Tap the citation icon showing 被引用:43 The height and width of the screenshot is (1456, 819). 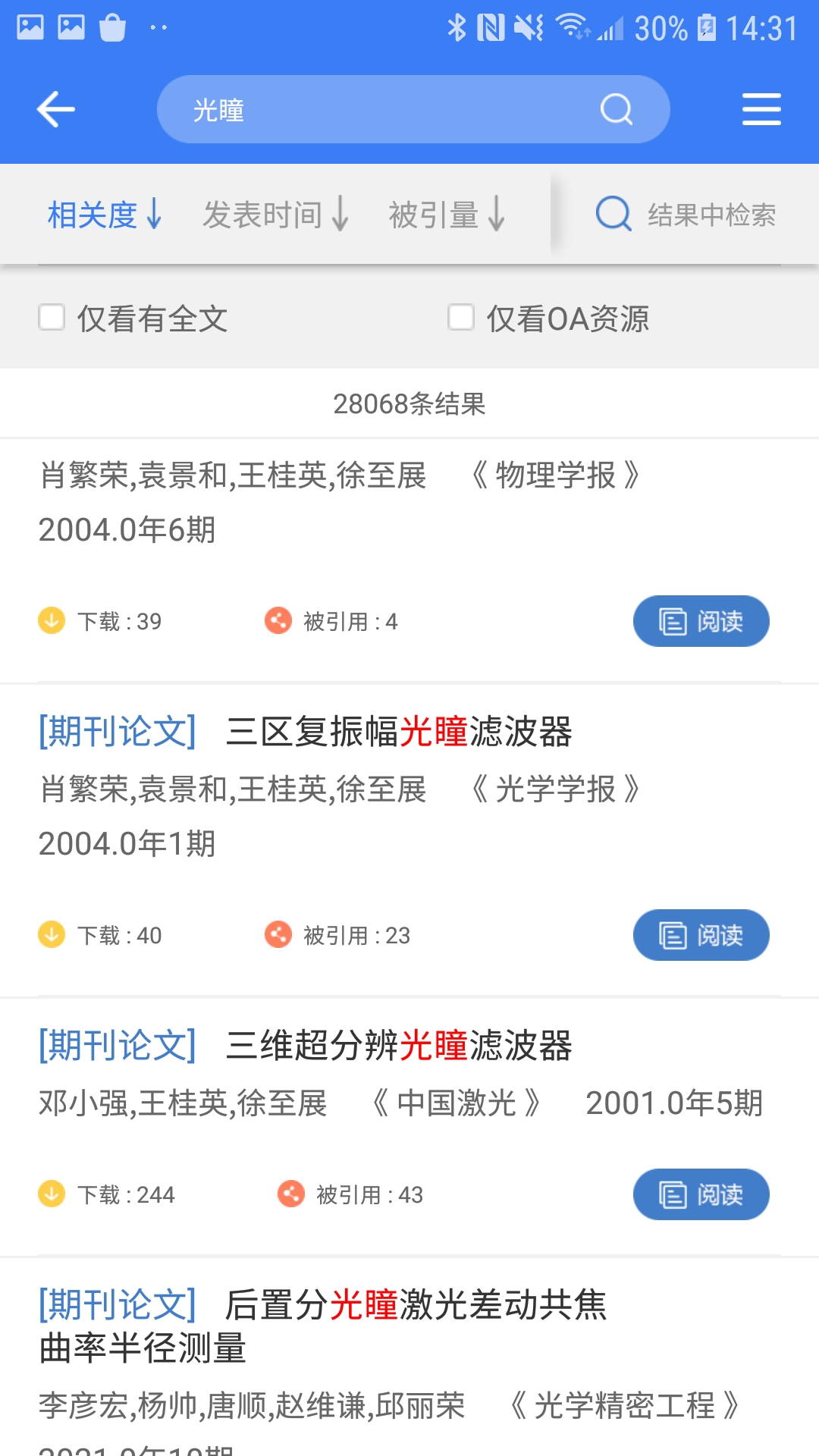coord(291,1194)
